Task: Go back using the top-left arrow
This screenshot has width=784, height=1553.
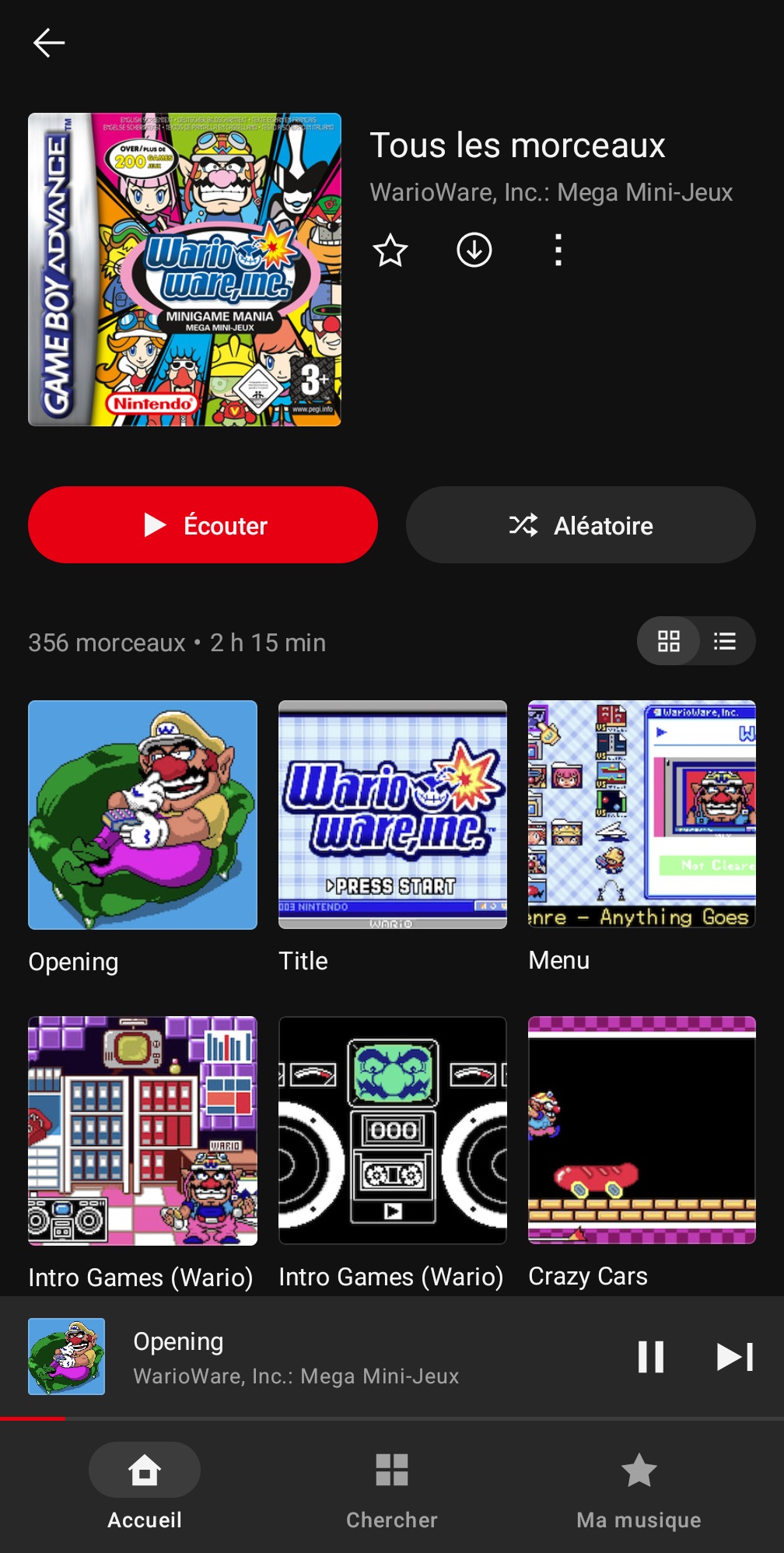Action: [48, 43]
